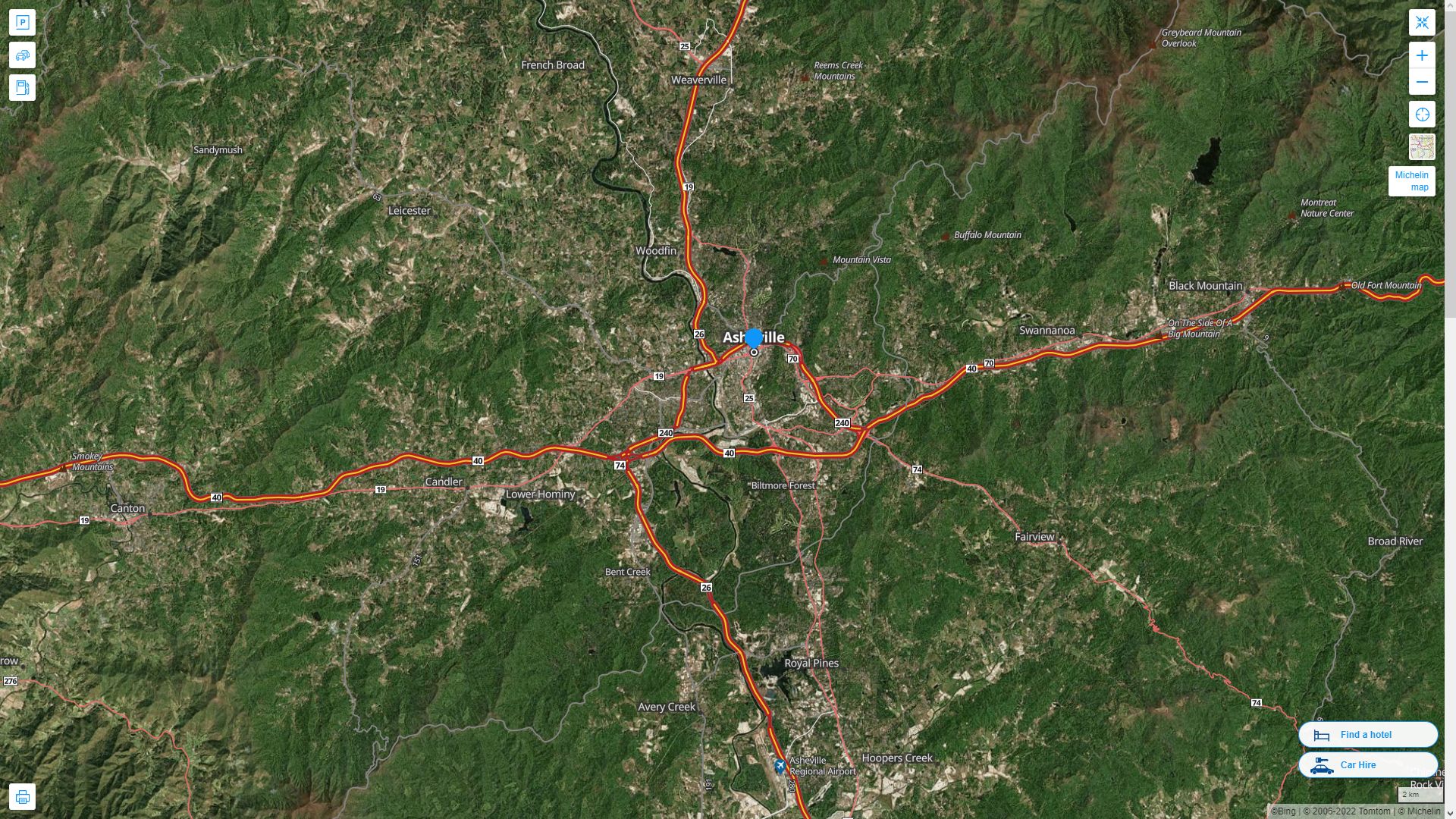Viewport: 1456px width, 819px height.
Task: Switch to Michelin map view
Action: pyautogui.click(x=1411, y=181)
